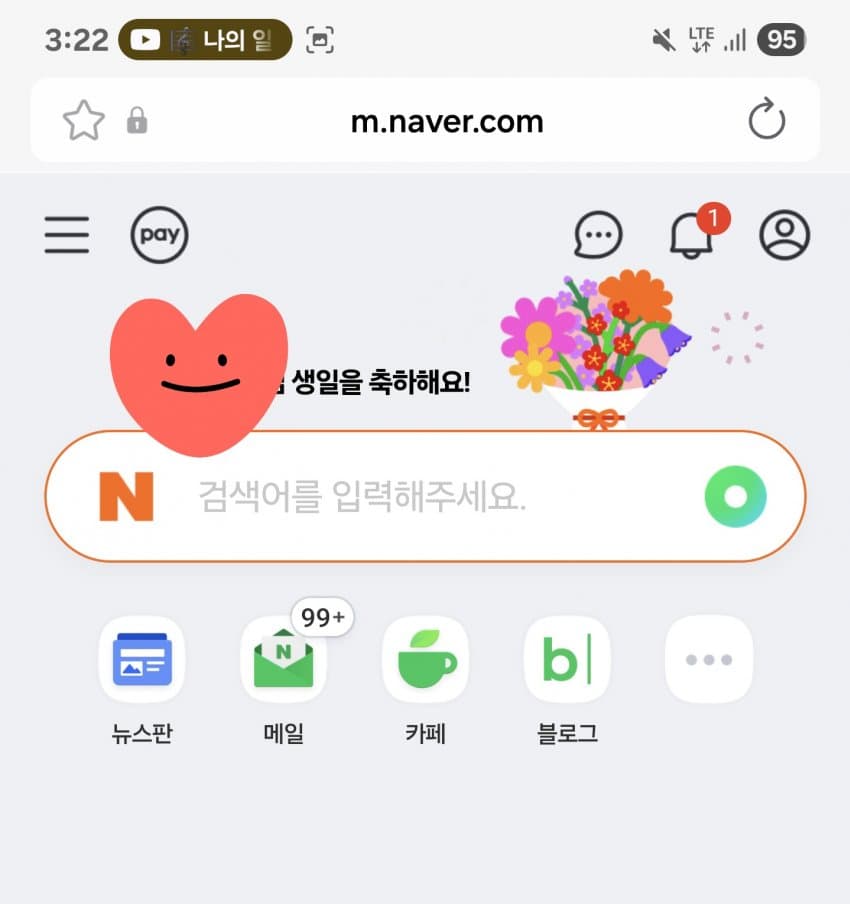Open 블로그 blog shortcut

click(567, 660)
